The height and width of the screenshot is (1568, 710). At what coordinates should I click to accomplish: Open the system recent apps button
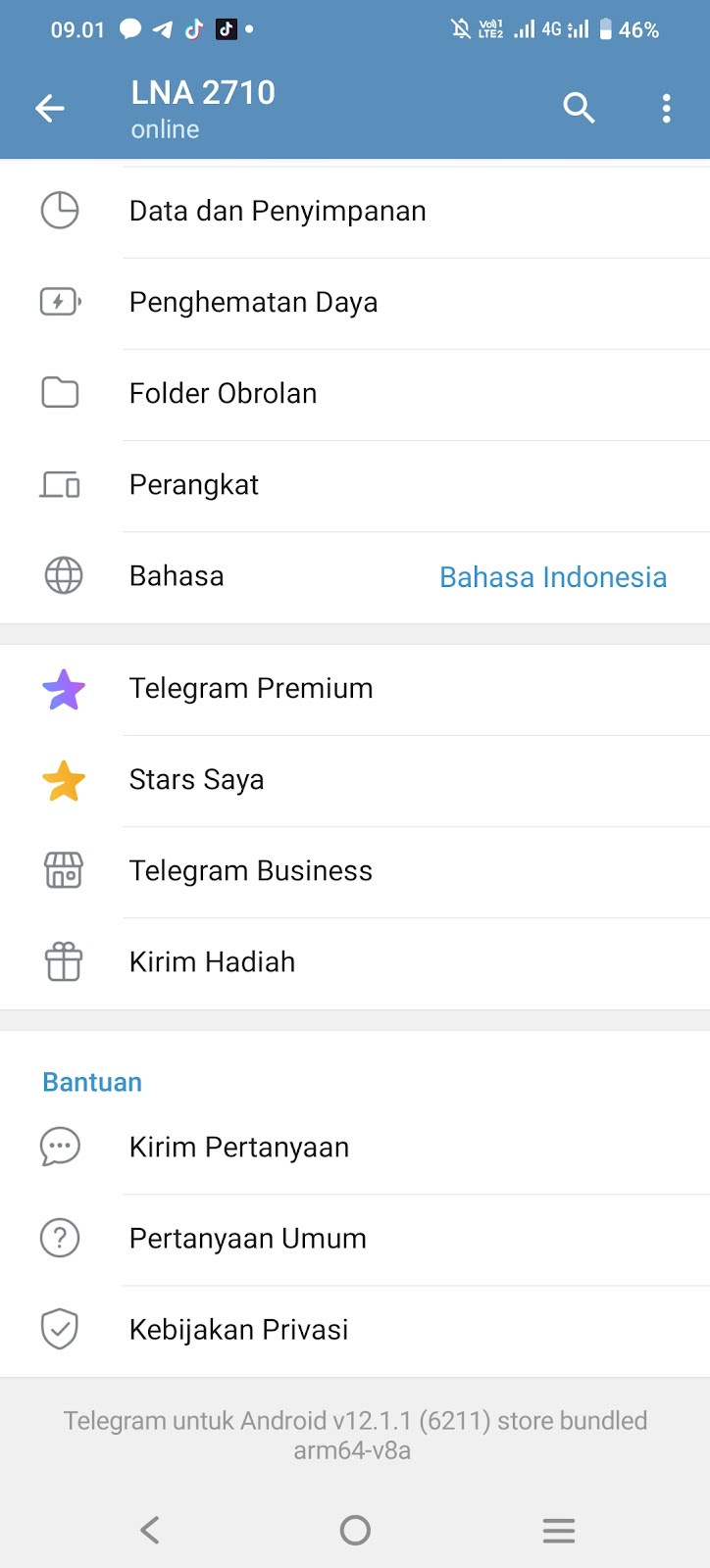coord(559,1530)
